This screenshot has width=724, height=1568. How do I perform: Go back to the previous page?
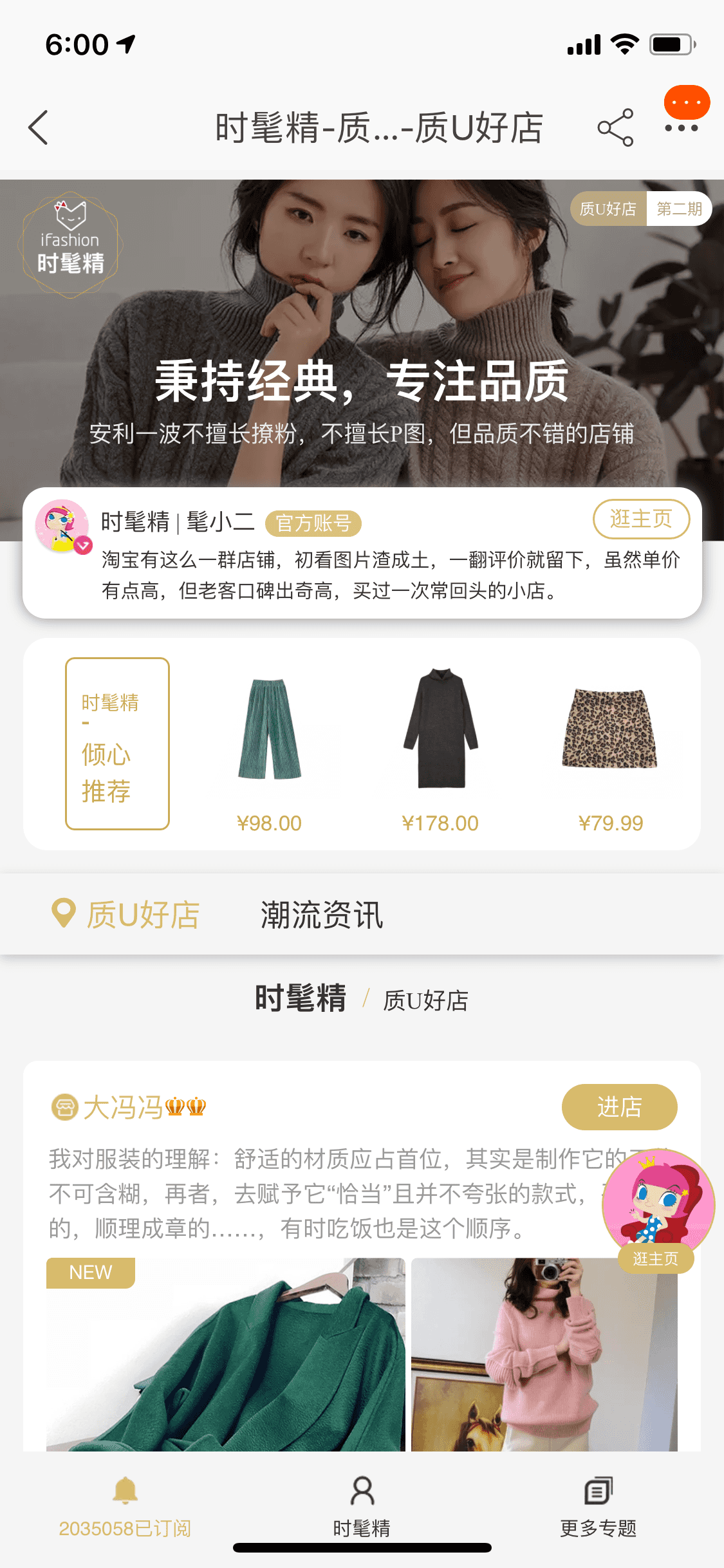coord(39,127)
